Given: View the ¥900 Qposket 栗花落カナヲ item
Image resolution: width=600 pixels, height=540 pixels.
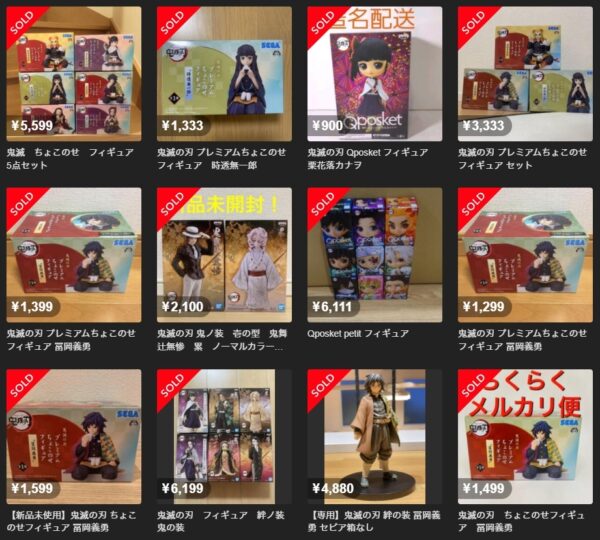Looking at the screenshot, I should tap(374, 74).
